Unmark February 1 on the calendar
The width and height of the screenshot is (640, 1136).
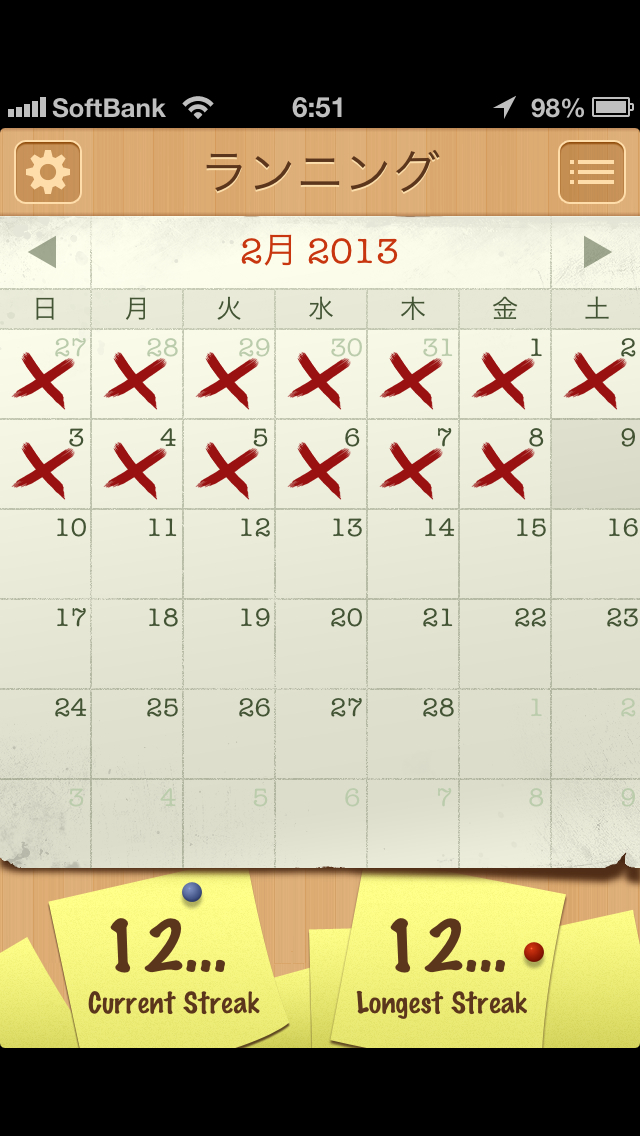click(505, 374)
